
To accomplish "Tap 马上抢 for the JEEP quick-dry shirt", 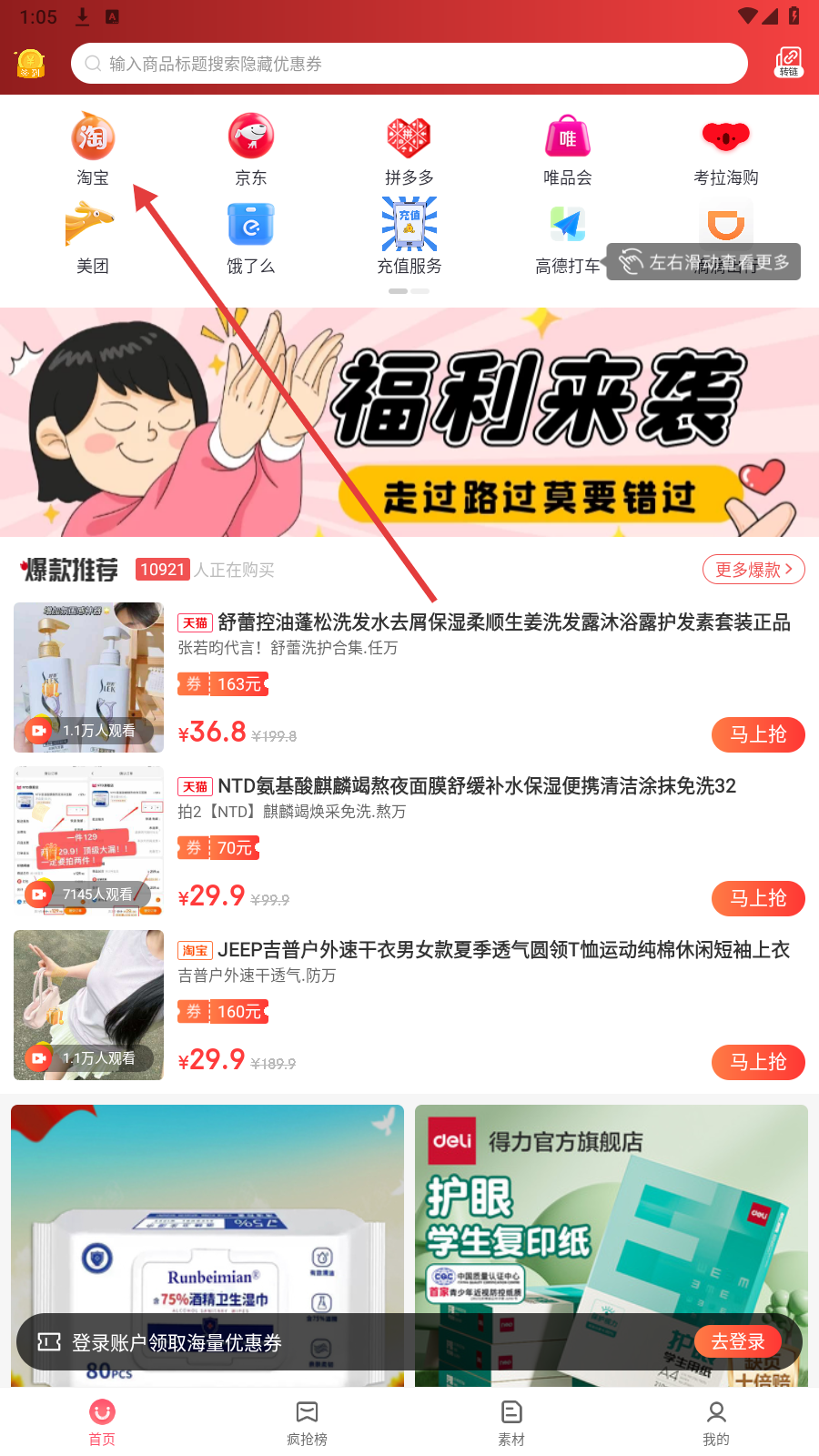I will point(758,1062).
